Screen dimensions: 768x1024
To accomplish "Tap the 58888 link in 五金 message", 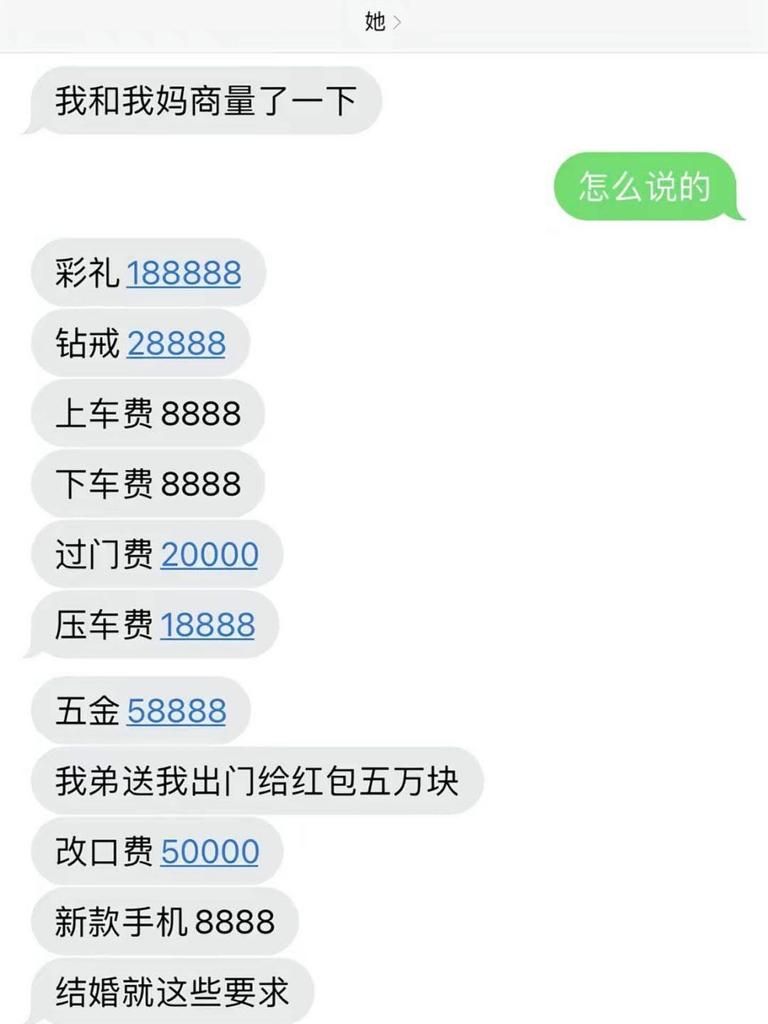I will click(177, 711).
